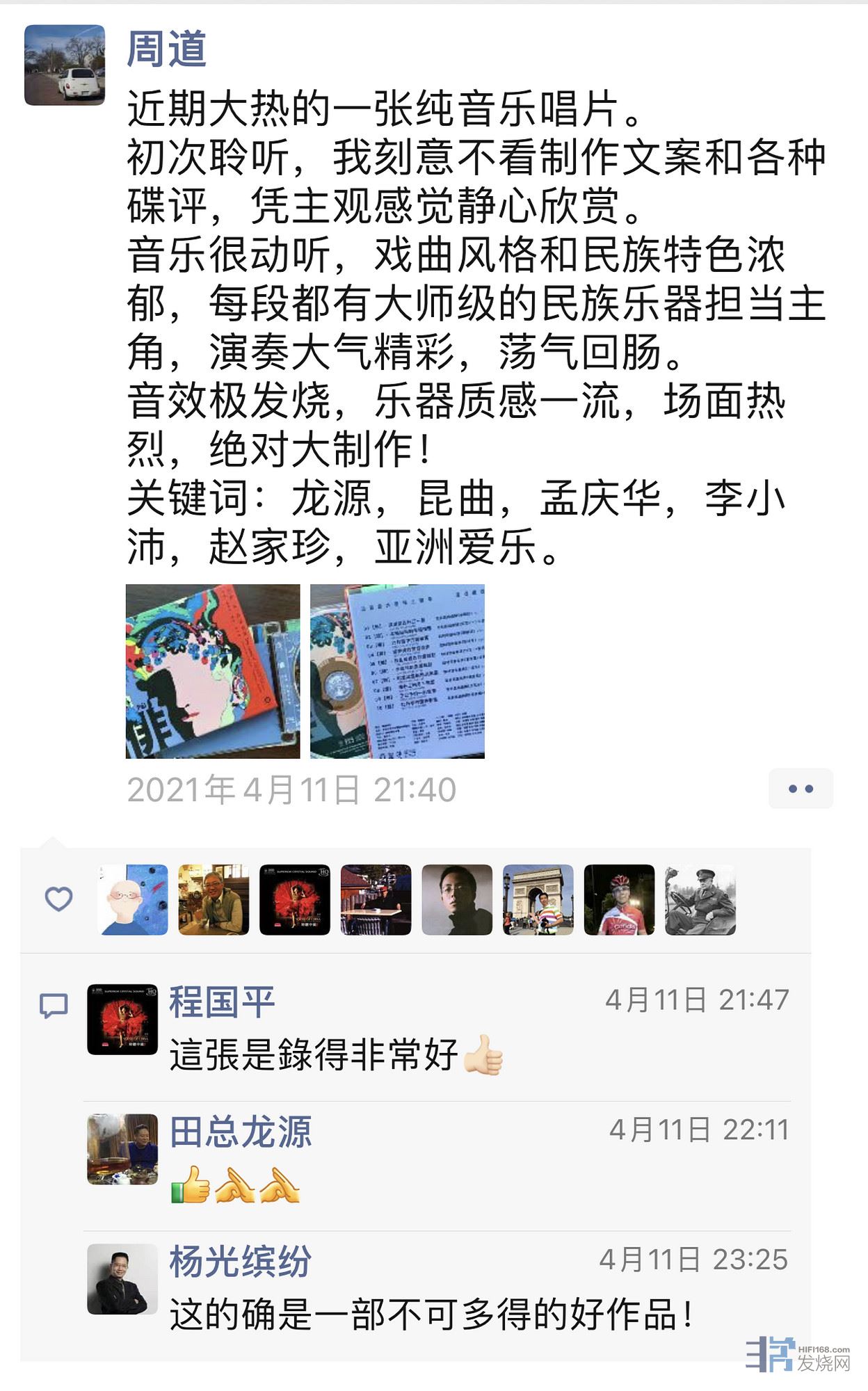Open 田总龙源's profile from comment
The height and width of the screenshot is (1391, 868).
pyautogui.click(x=241, y=1132)
